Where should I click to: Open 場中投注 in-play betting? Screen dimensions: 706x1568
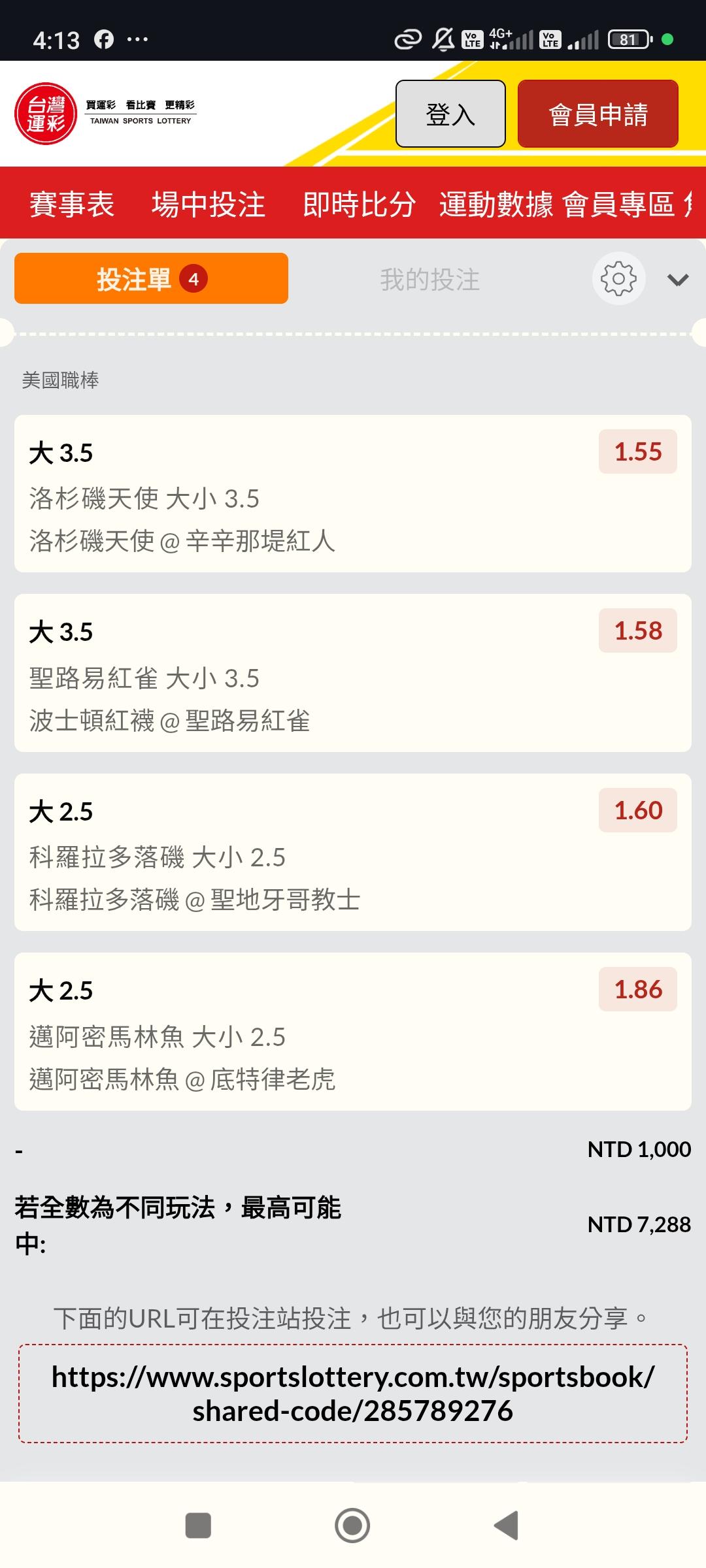pos(209,204)
